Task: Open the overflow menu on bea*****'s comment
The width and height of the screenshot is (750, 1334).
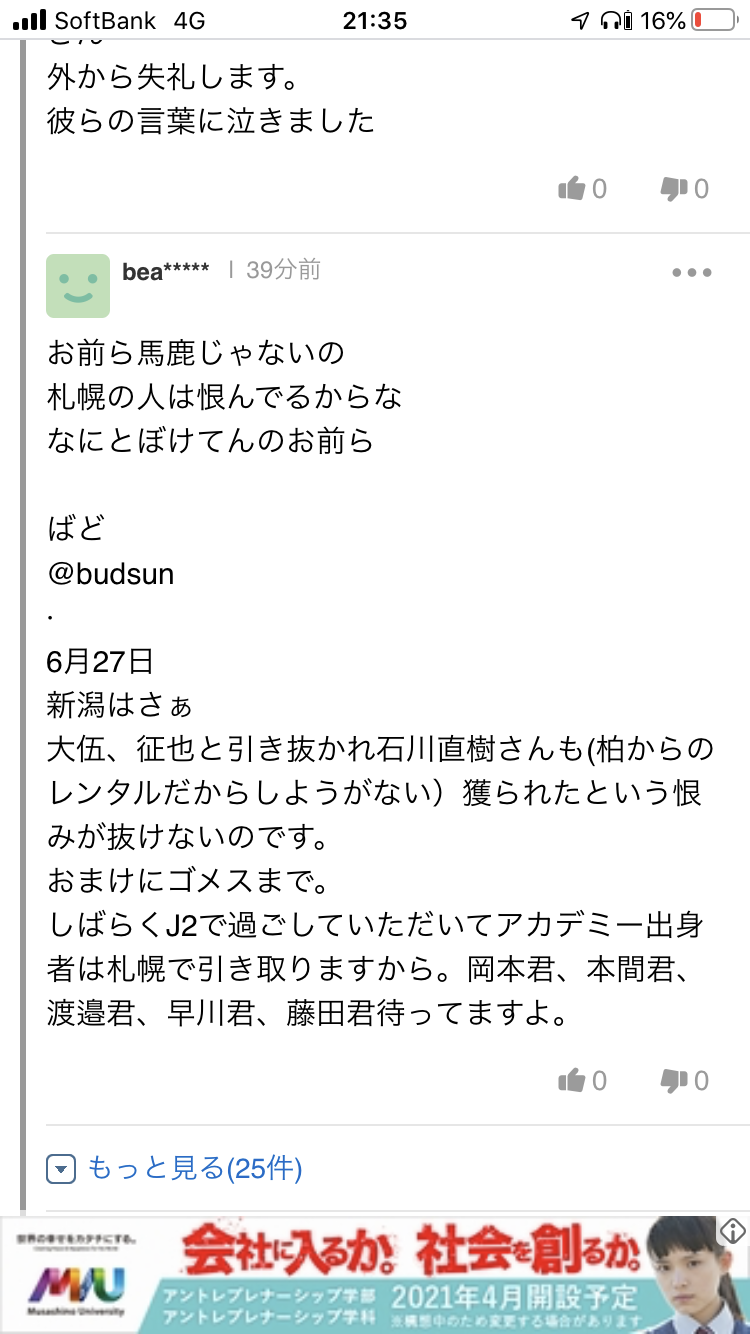Action: [x=691, y=273]
